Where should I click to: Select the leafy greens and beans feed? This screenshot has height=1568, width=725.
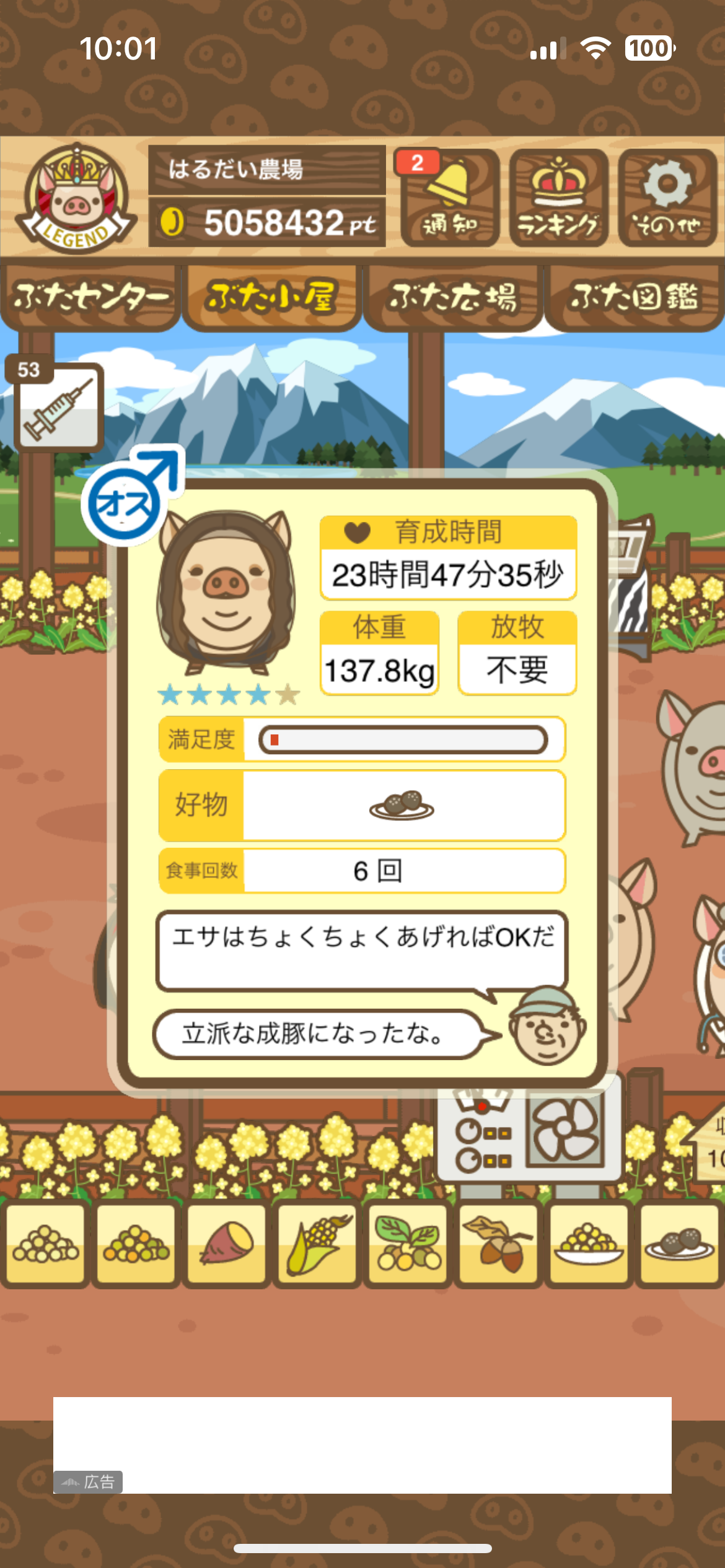[408, 1244]
